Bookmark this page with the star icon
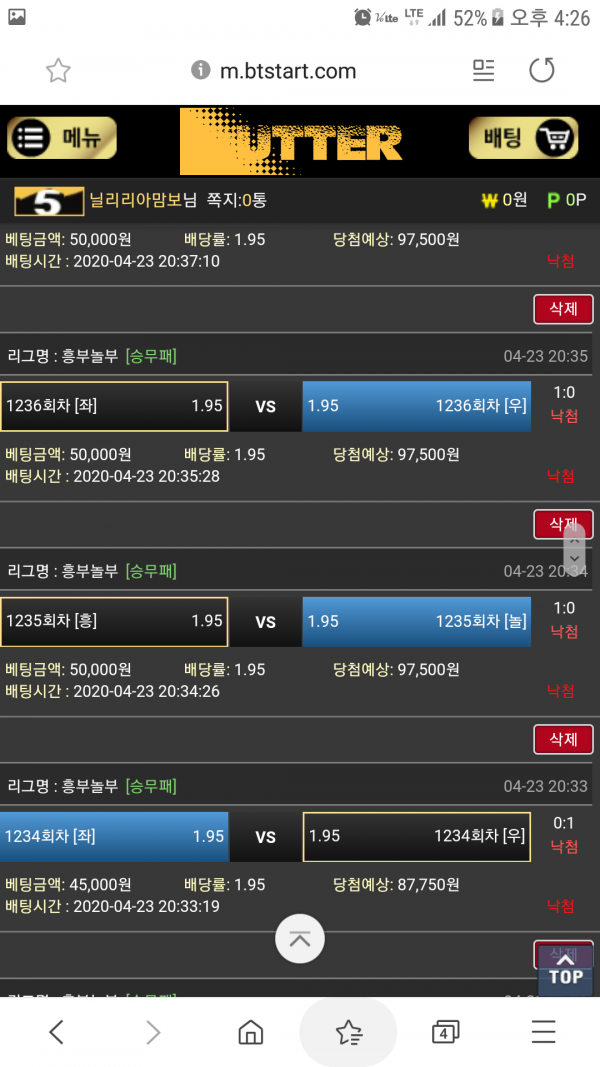 (x=58, y=70)
